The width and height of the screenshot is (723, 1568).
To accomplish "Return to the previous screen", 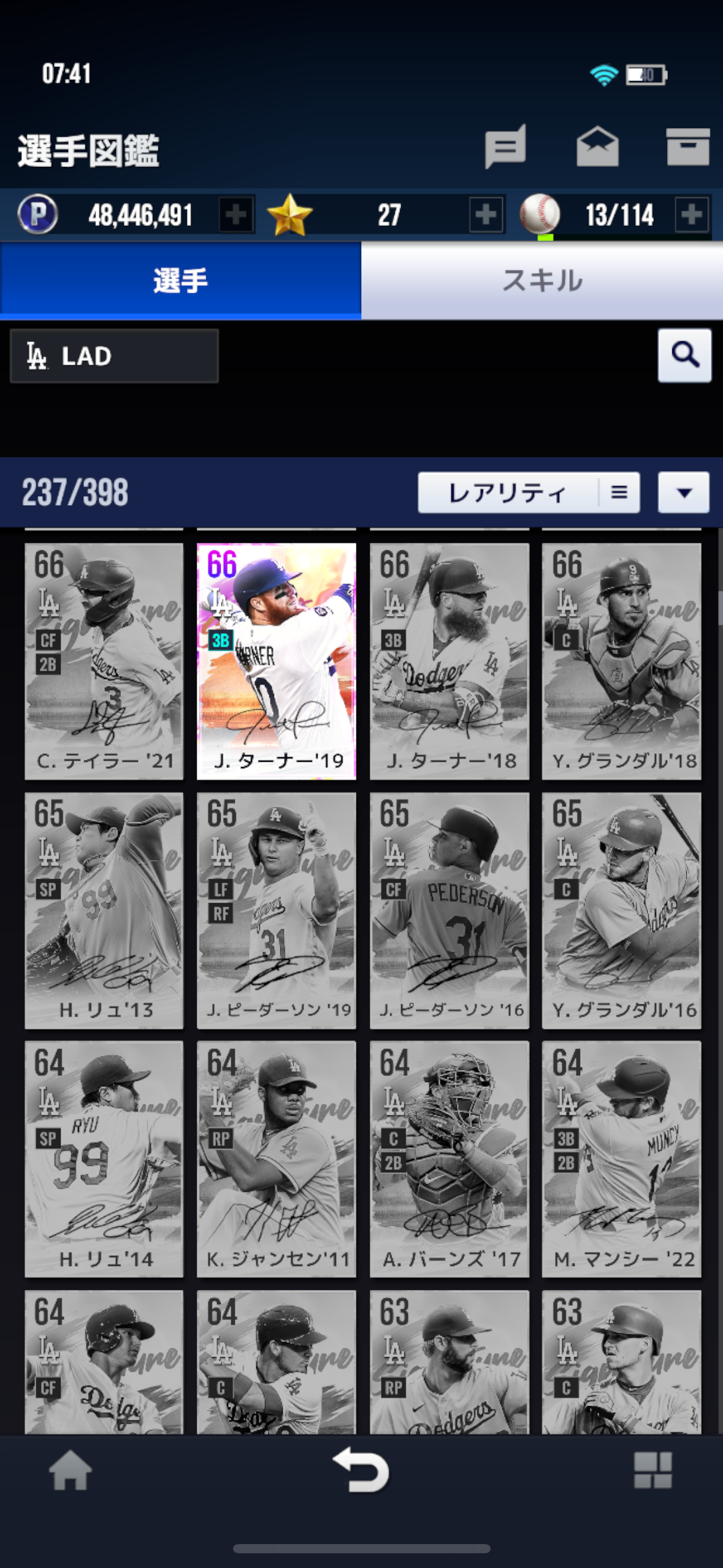I will (x=361, y=1470).
